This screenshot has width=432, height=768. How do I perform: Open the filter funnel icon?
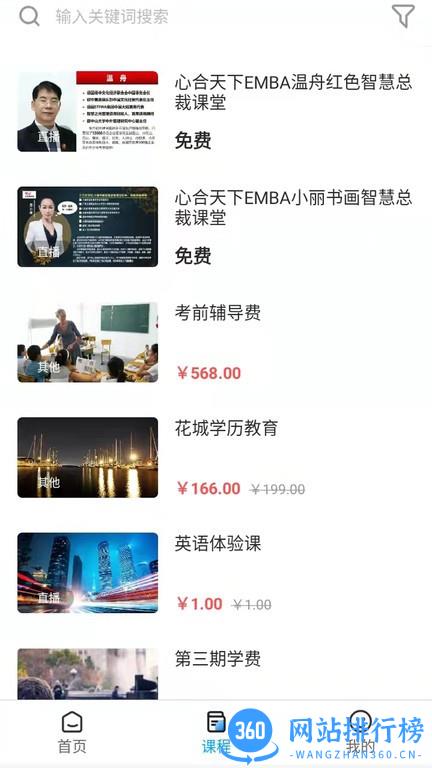click(404, 16)
